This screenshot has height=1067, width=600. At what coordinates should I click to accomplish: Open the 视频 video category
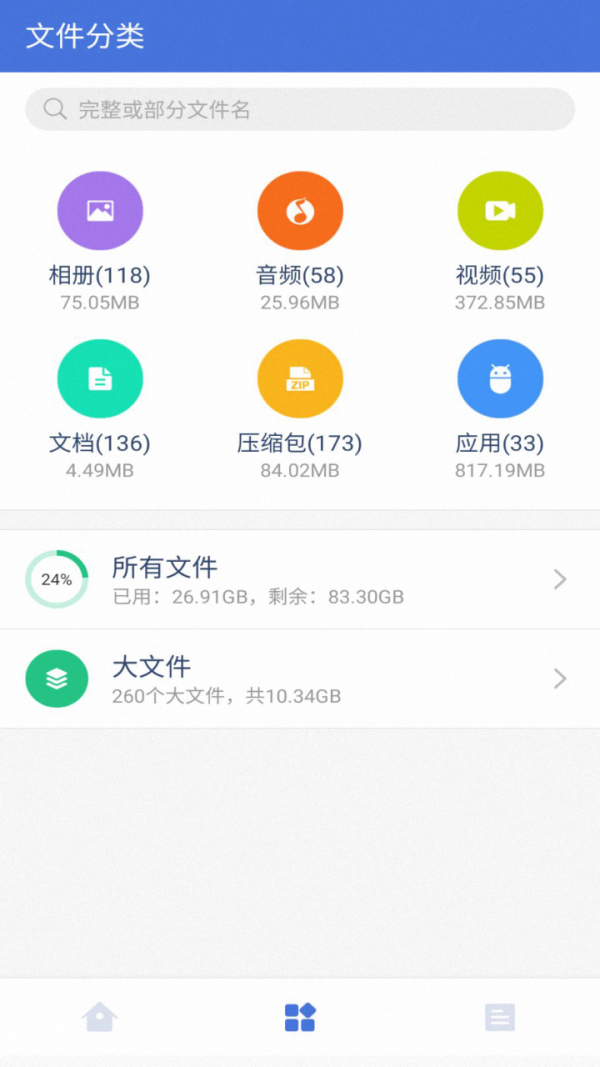pyautogui.click(x=500, y=211)
